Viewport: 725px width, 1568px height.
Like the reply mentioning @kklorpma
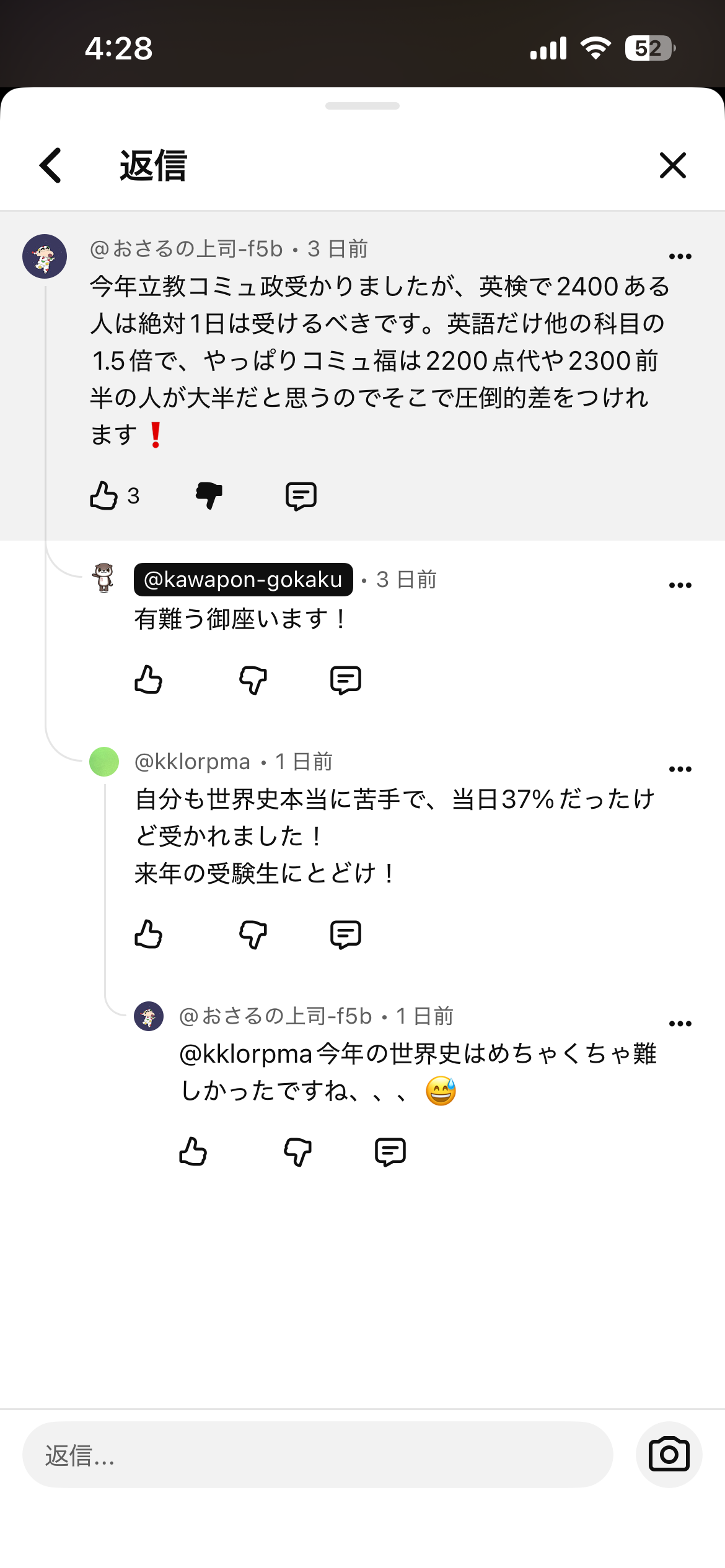(193, 1152)
